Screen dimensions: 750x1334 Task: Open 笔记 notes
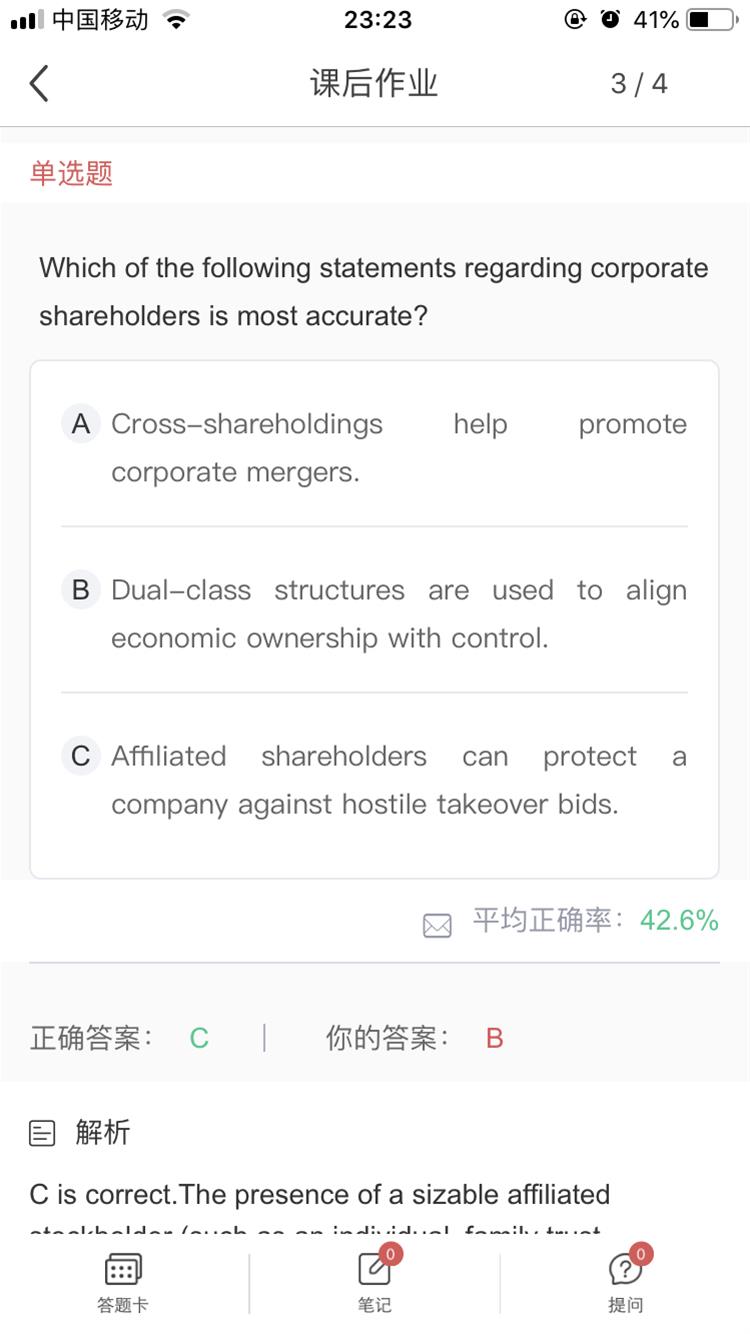[375, 1281]
